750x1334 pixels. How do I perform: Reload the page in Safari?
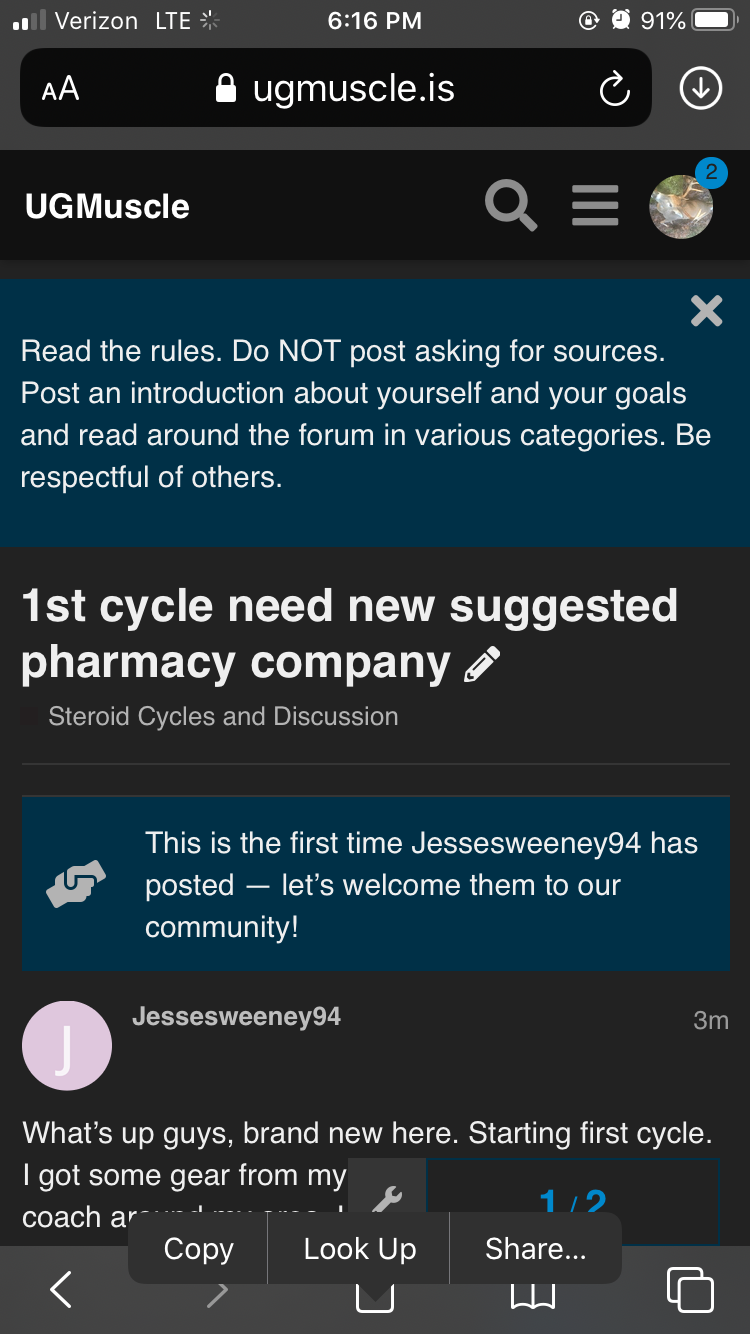(614, 90)
